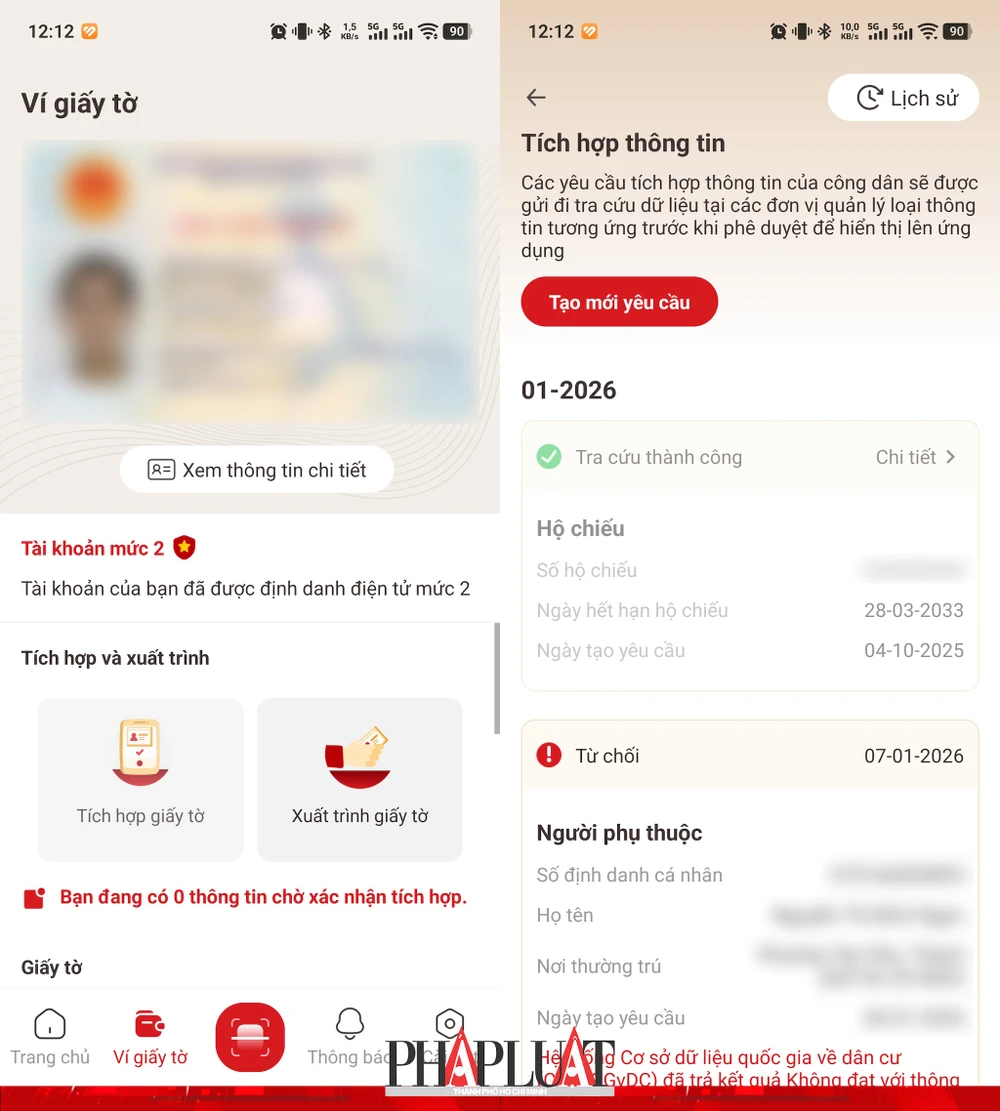
Task: Switch to the Trang chủ tab
Action: [50, 1038]
